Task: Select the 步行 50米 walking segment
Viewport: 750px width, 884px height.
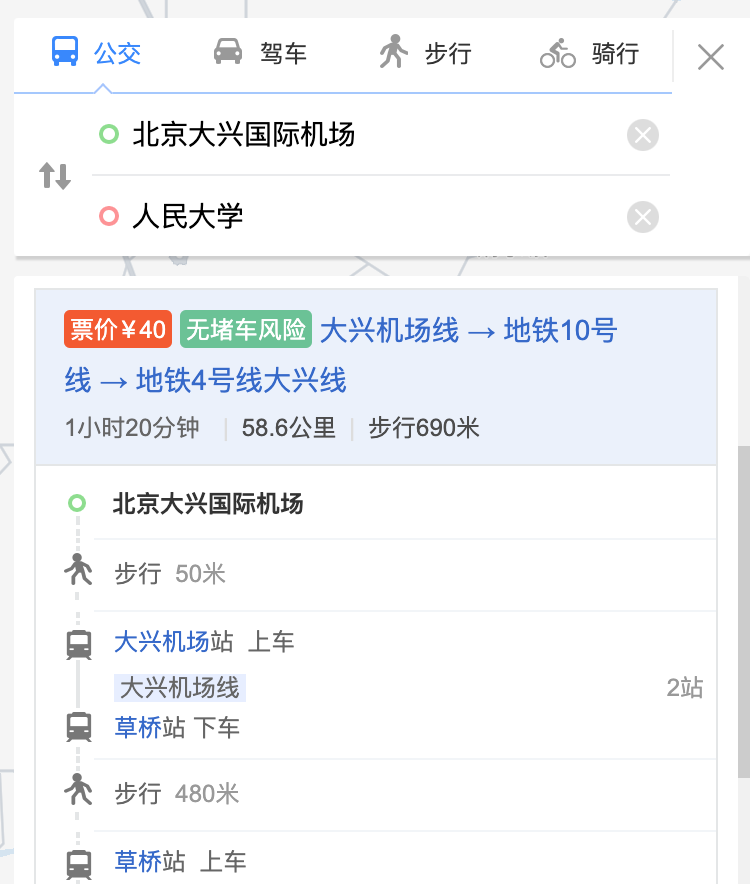Action: (x=170, y=574)
